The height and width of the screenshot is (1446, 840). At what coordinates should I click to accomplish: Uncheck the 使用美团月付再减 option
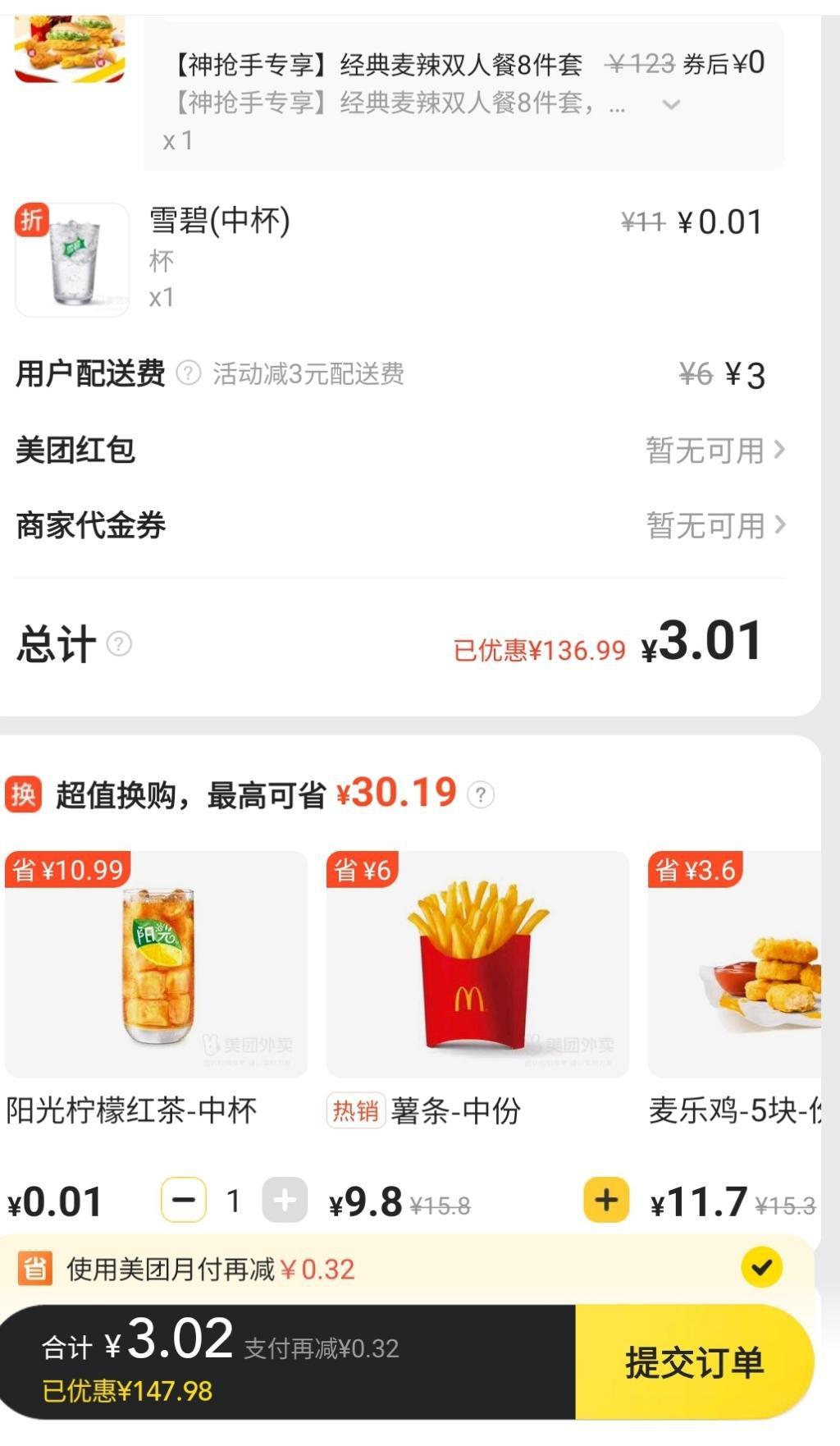(x=761, y=1268)
